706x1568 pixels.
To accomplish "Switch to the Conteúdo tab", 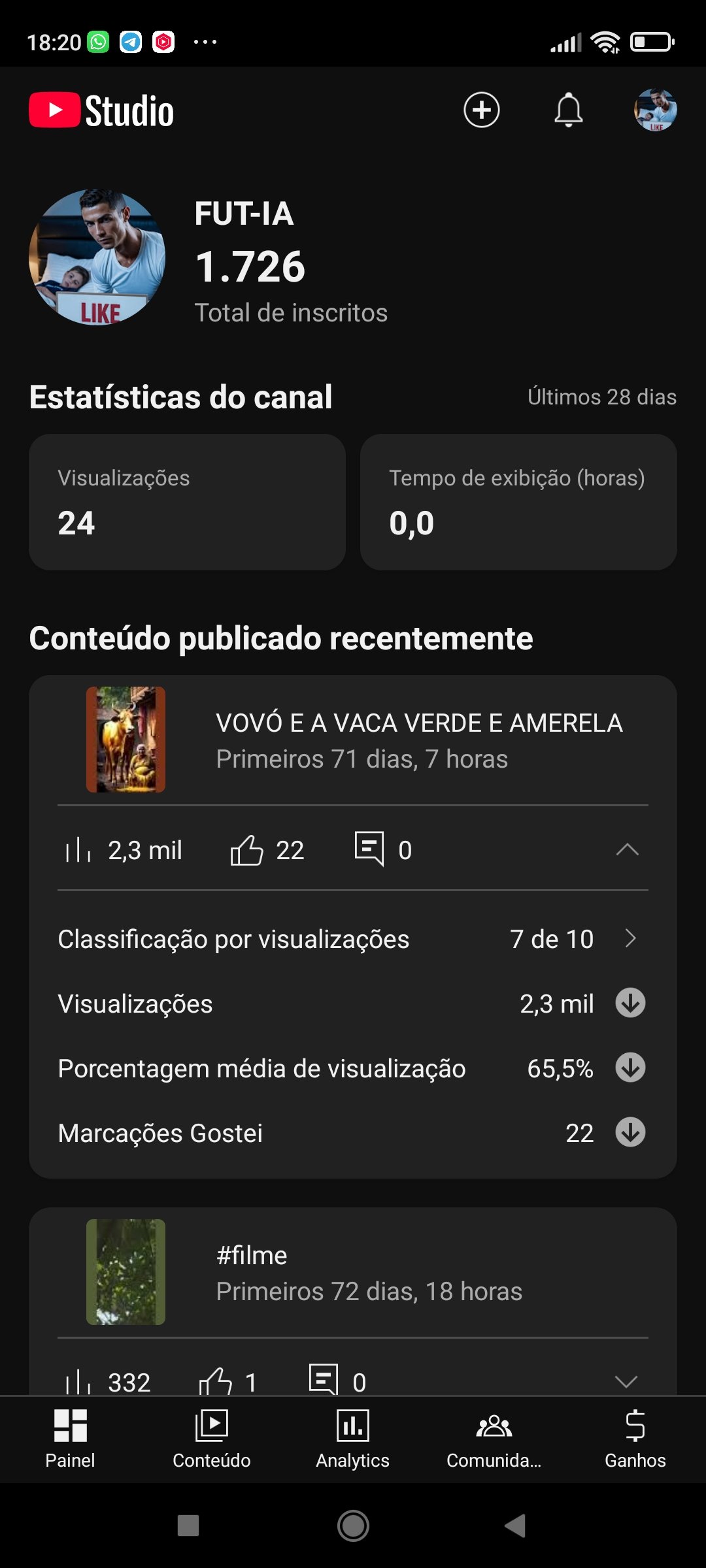I will click(212, 1439).
